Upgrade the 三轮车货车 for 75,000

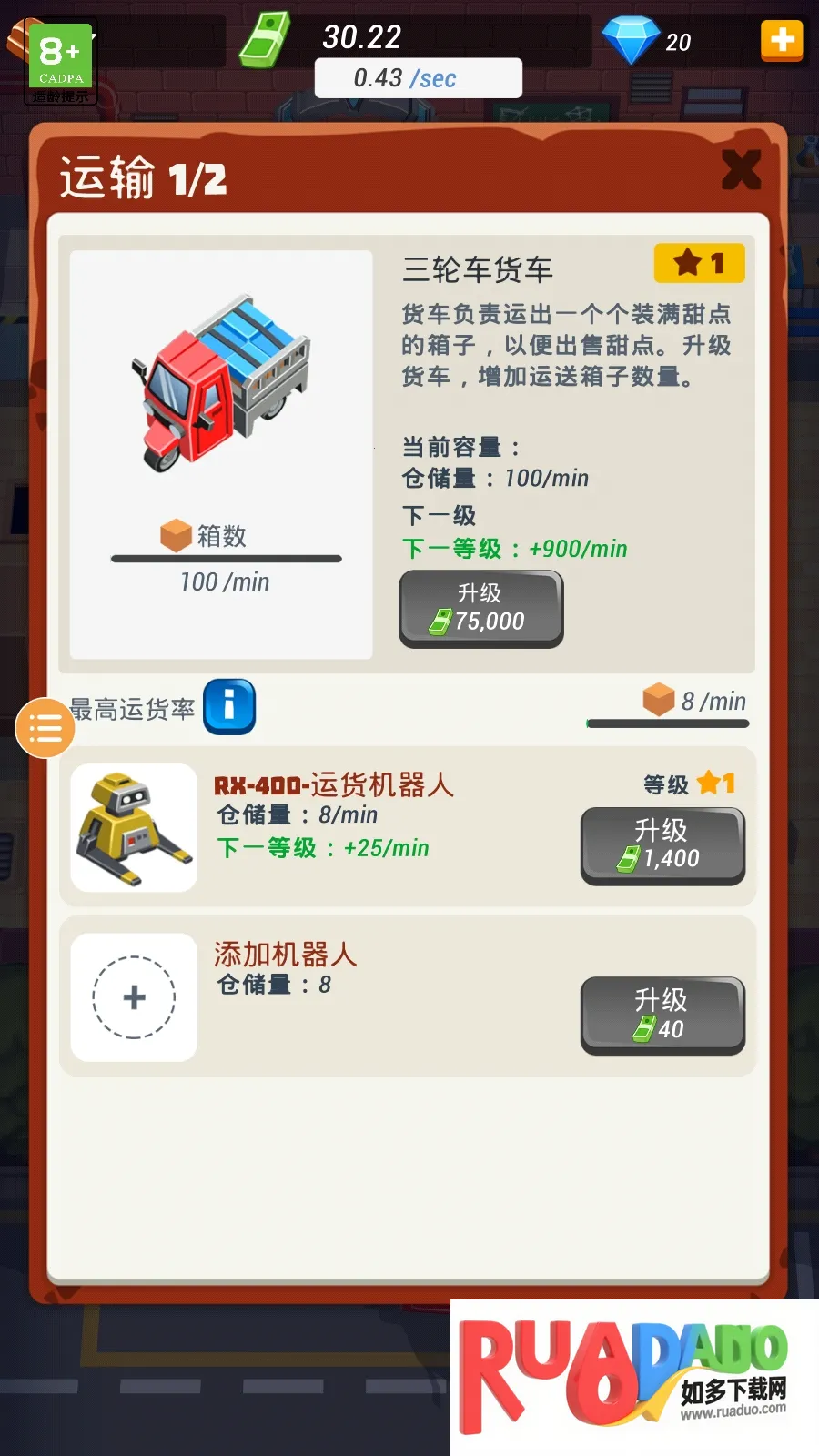(x=480, y=609)
